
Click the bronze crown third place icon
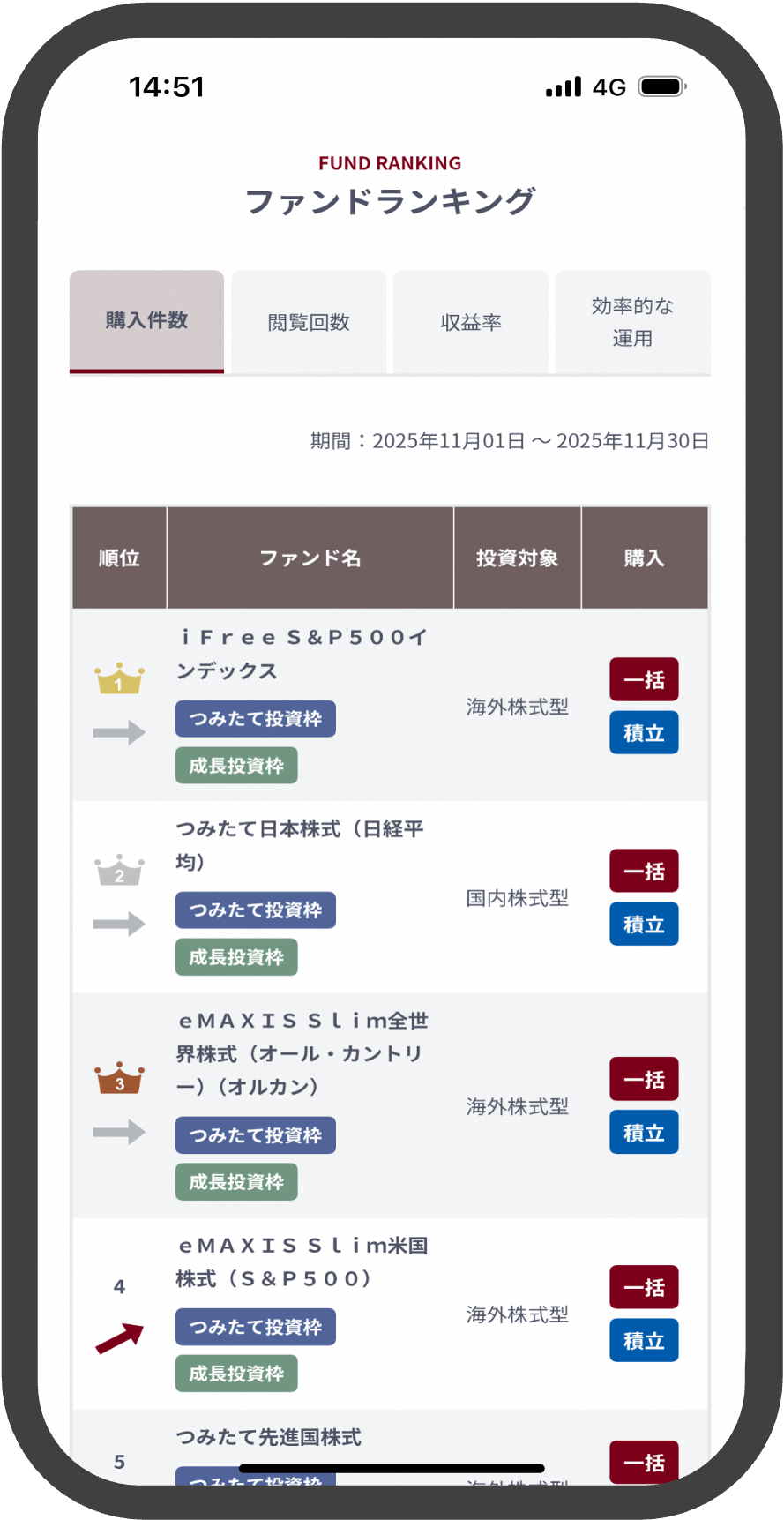coord(121,1078)
